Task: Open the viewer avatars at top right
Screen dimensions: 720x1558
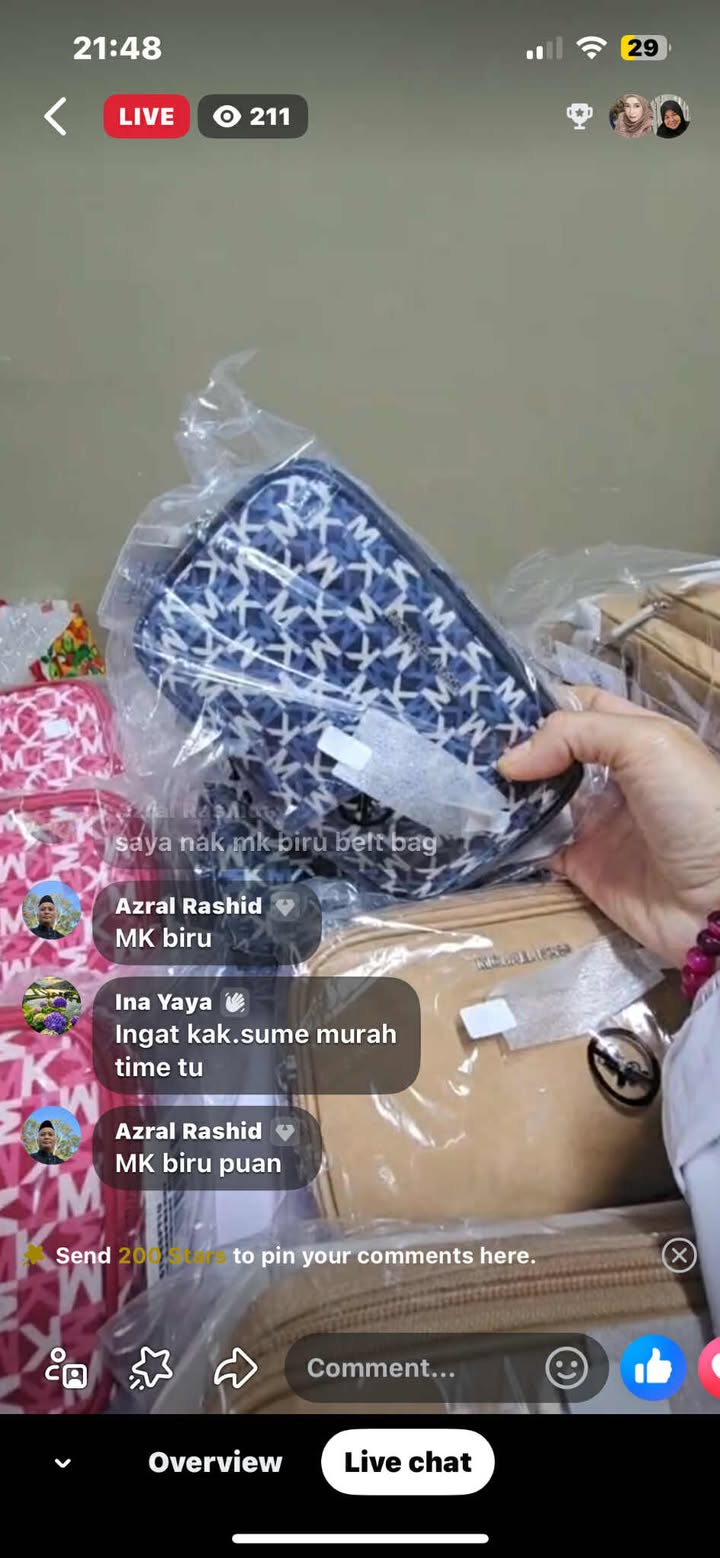Action: [649, 117]
